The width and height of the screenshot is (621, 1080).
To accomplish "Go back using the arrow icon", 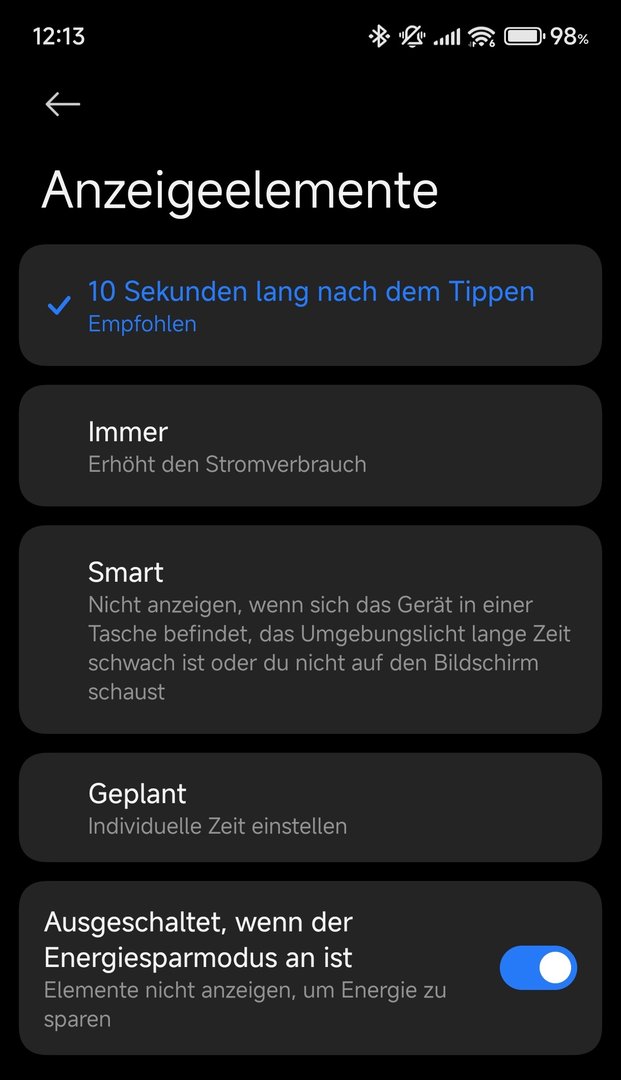I will 62,104.
